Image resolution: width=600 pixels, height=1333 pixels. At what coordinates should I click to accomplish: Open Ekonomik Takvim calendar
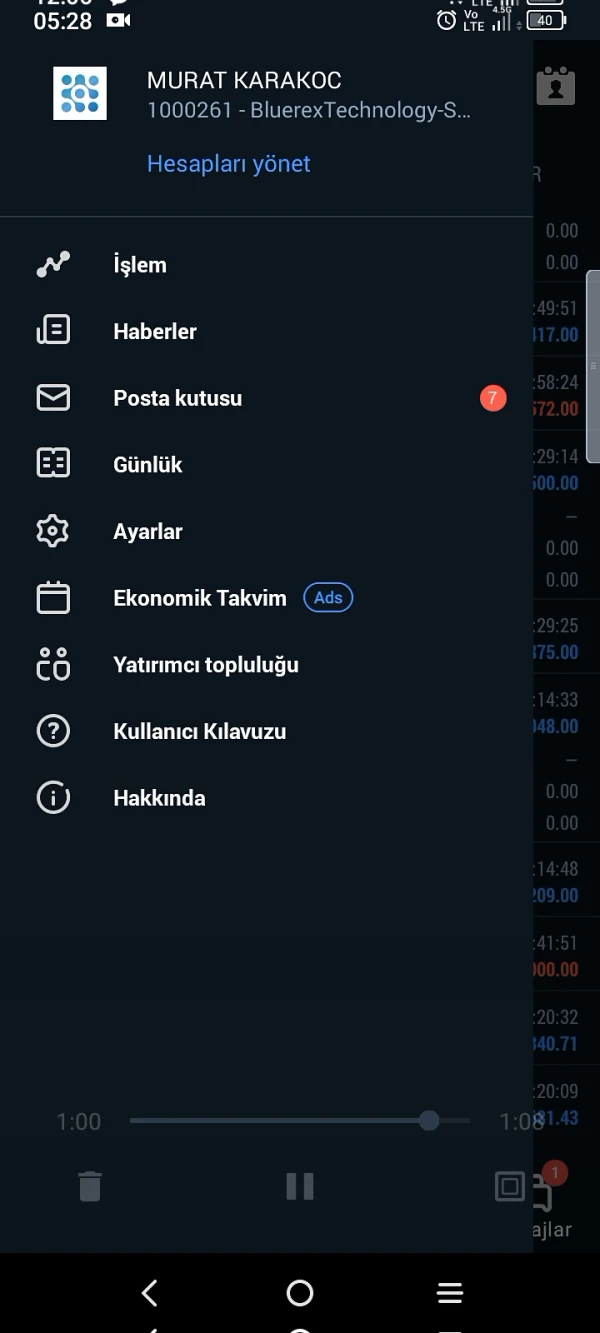point(266,598)
